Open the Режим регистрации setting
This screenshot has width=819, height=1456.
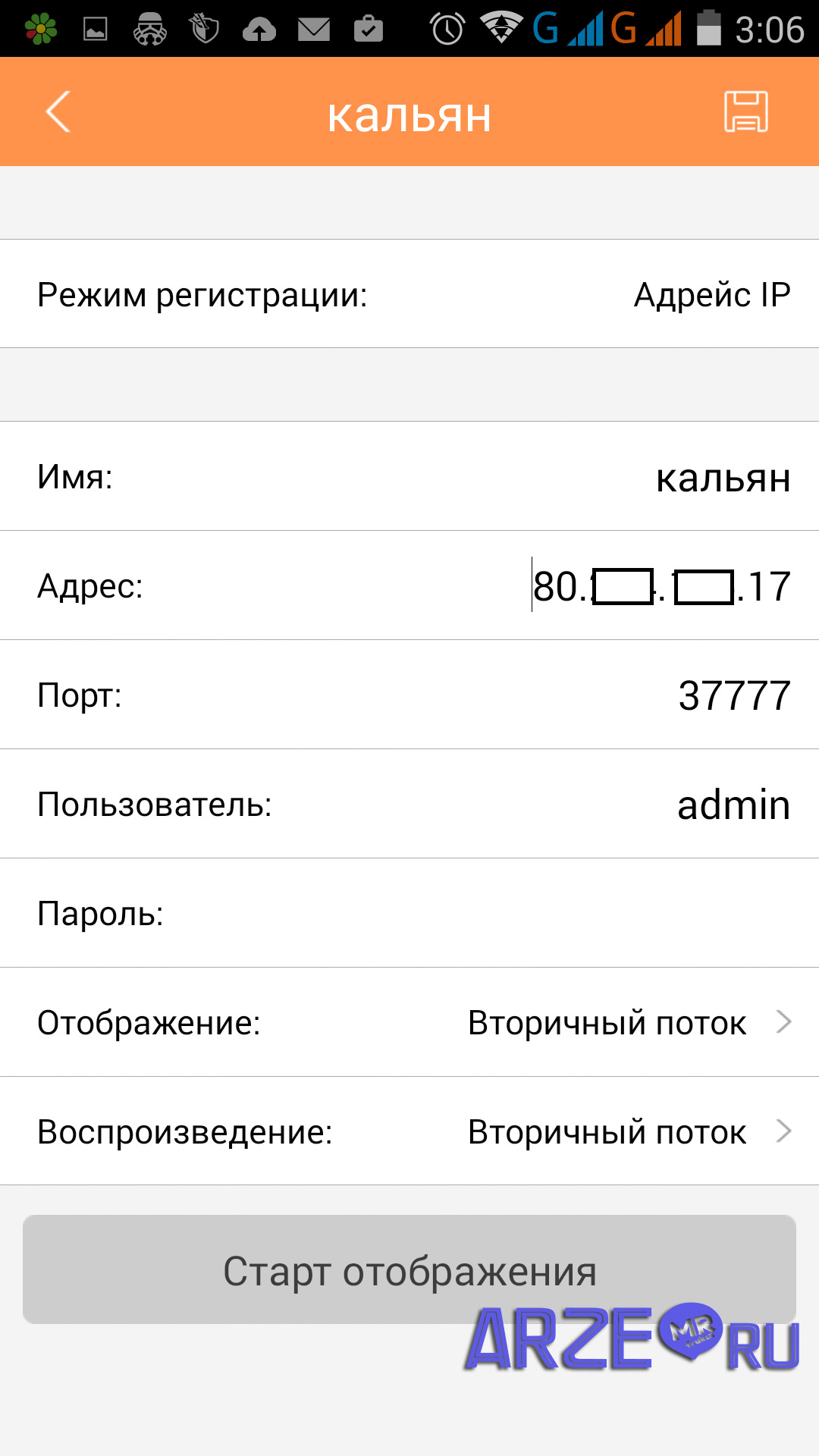point(409,294)
